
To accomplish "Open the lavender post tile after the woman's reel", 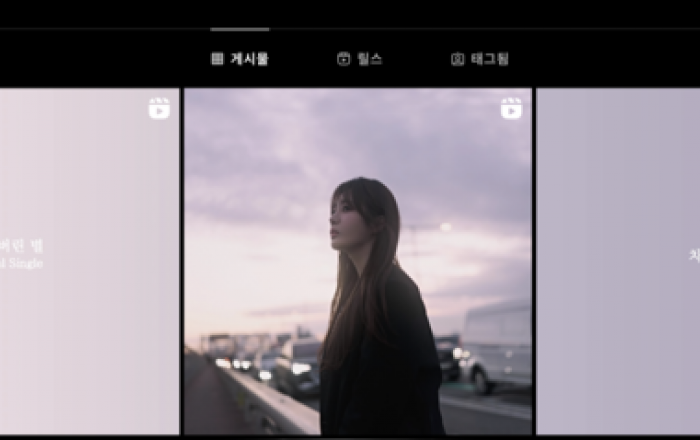I will pos(618,260).
